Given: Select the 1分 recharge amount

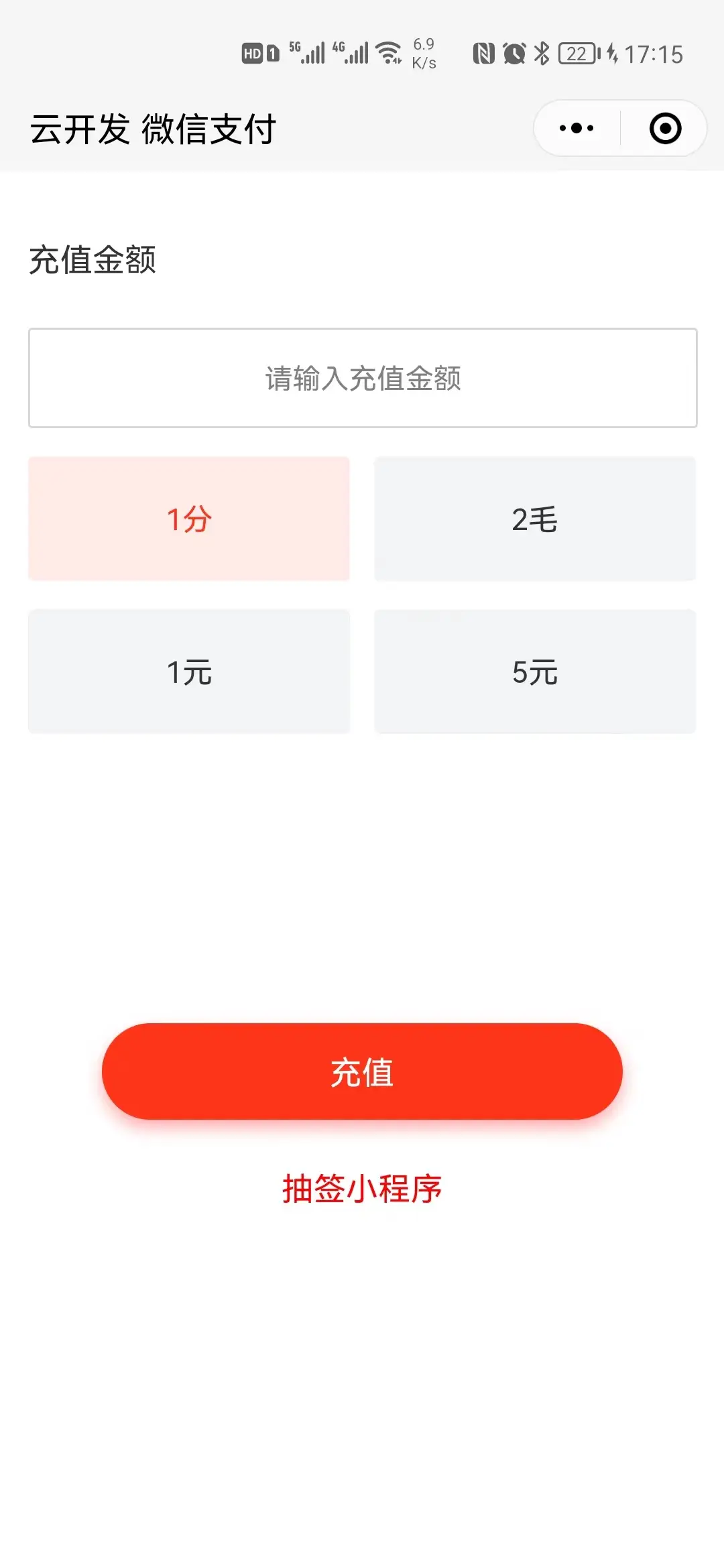Looking at the screenshot, I should click(189, 519).
